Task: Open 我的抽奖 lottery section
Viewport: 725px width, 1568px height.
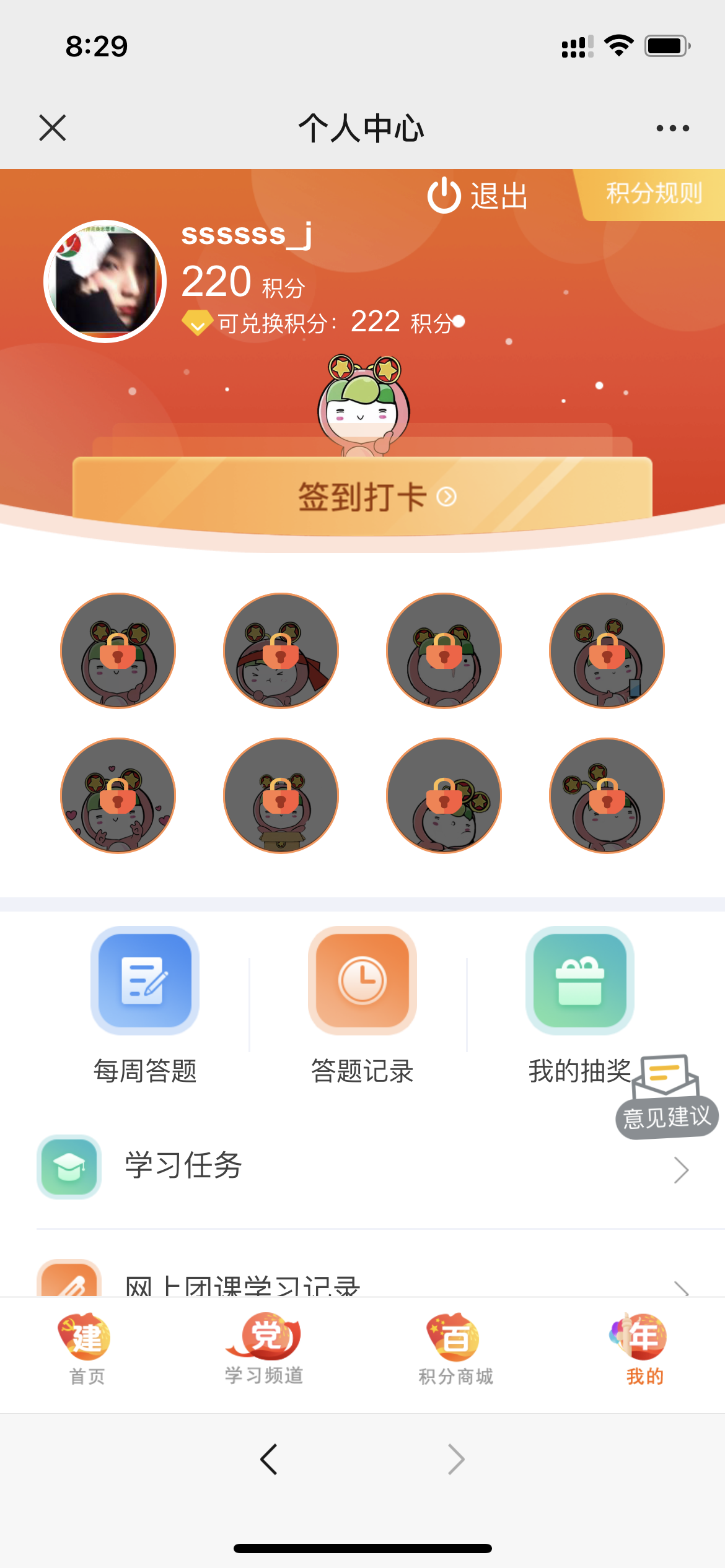Action: point(579,1003)
